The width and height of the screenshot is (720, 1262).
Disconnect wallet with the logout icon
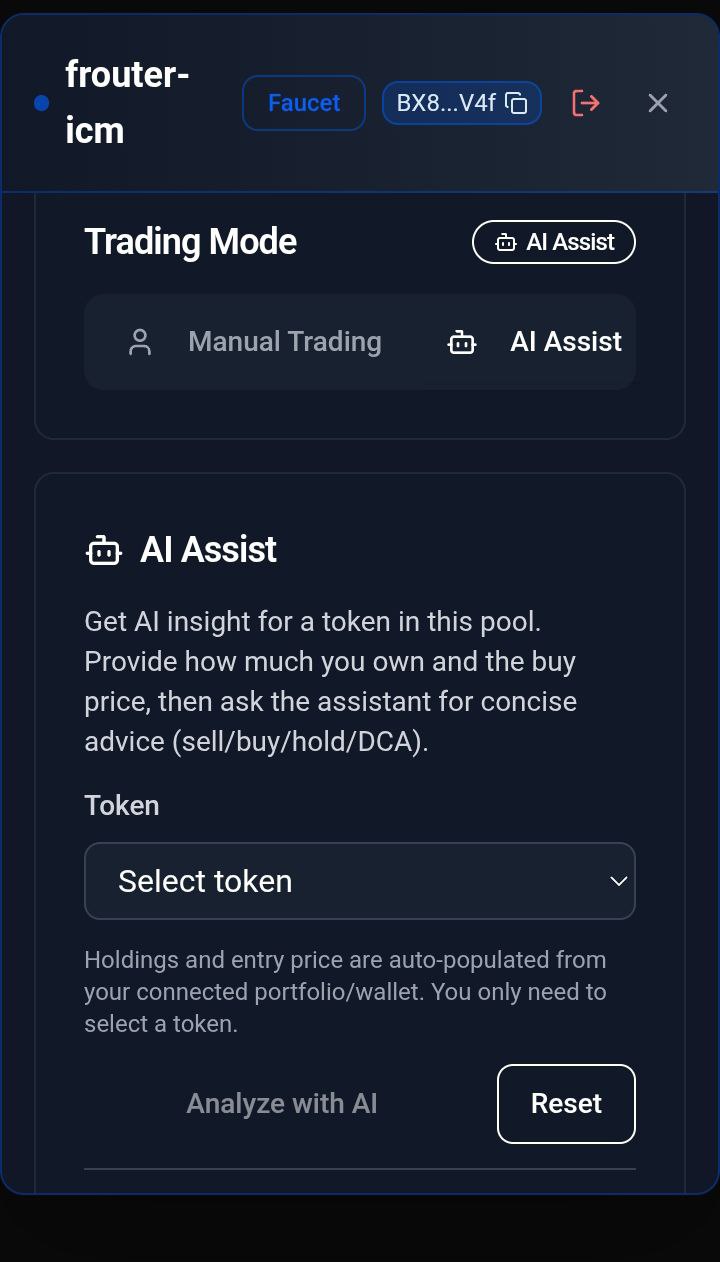point(586,103)
